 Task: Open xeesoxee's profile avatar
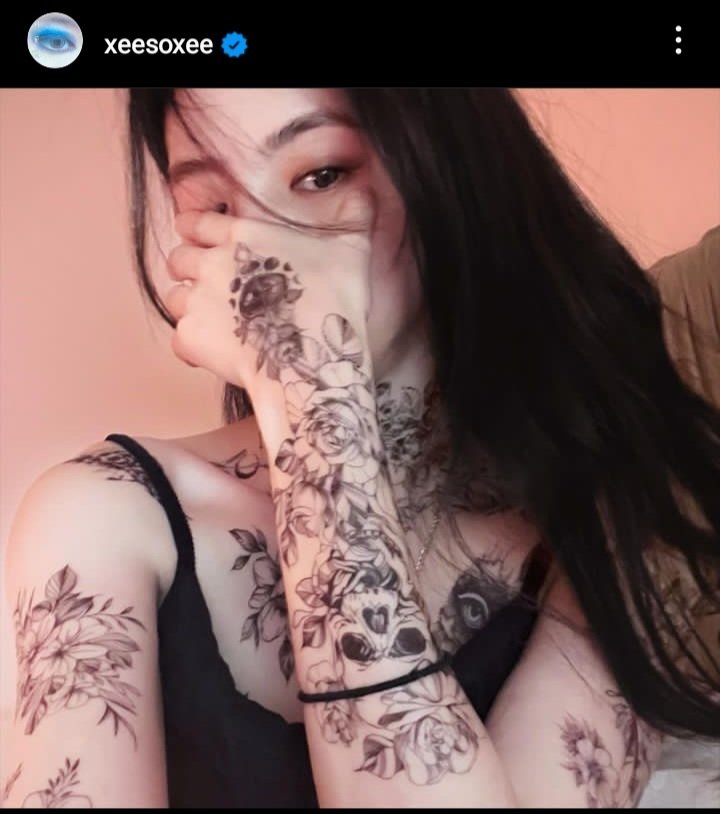pyautogui.click(x=54, y=41)
